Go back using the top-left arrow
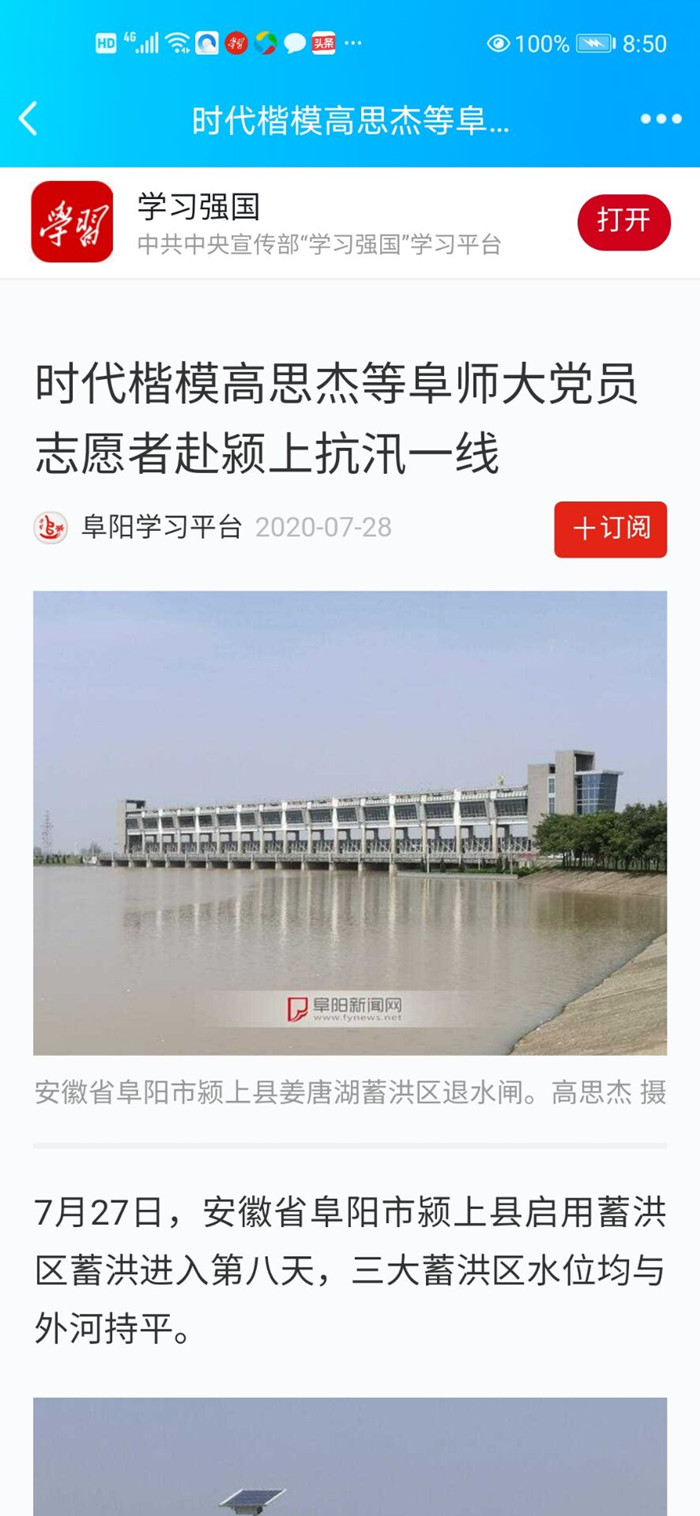700x1516 pixels. coord(28,119)
